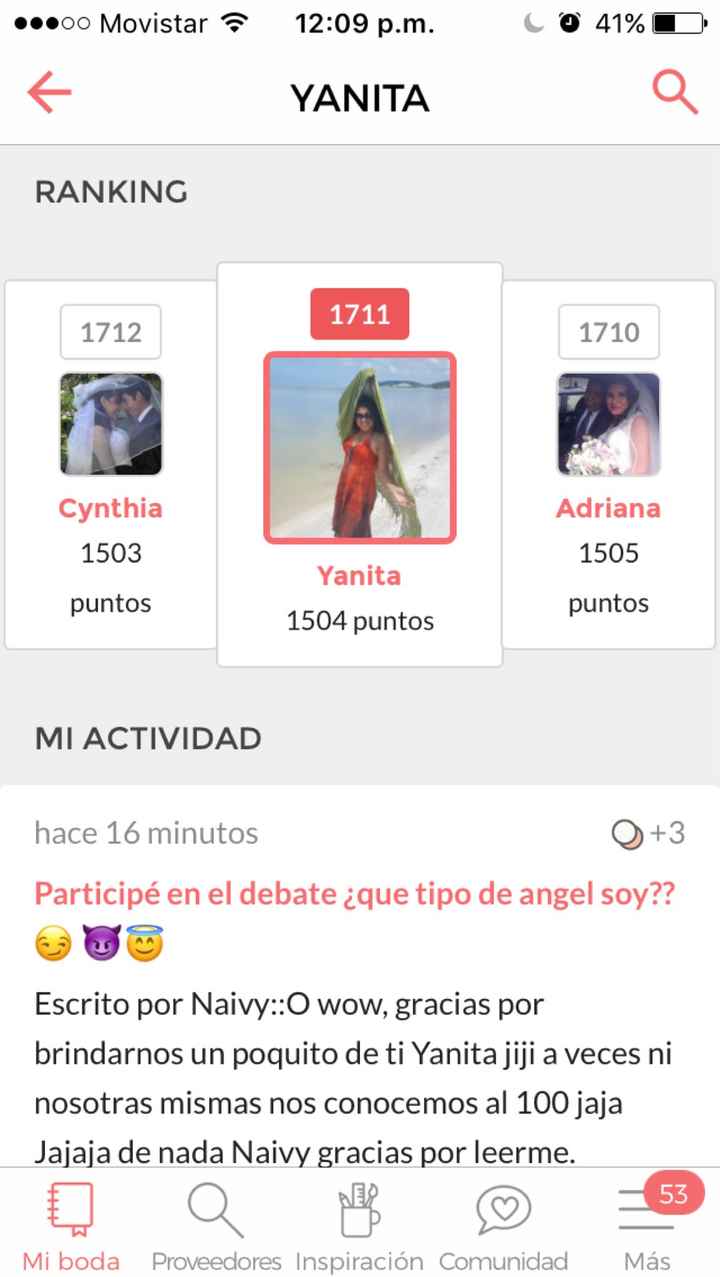Select the hace 16 minutos activity entry

pyautogui.click(x=146, y=832)
